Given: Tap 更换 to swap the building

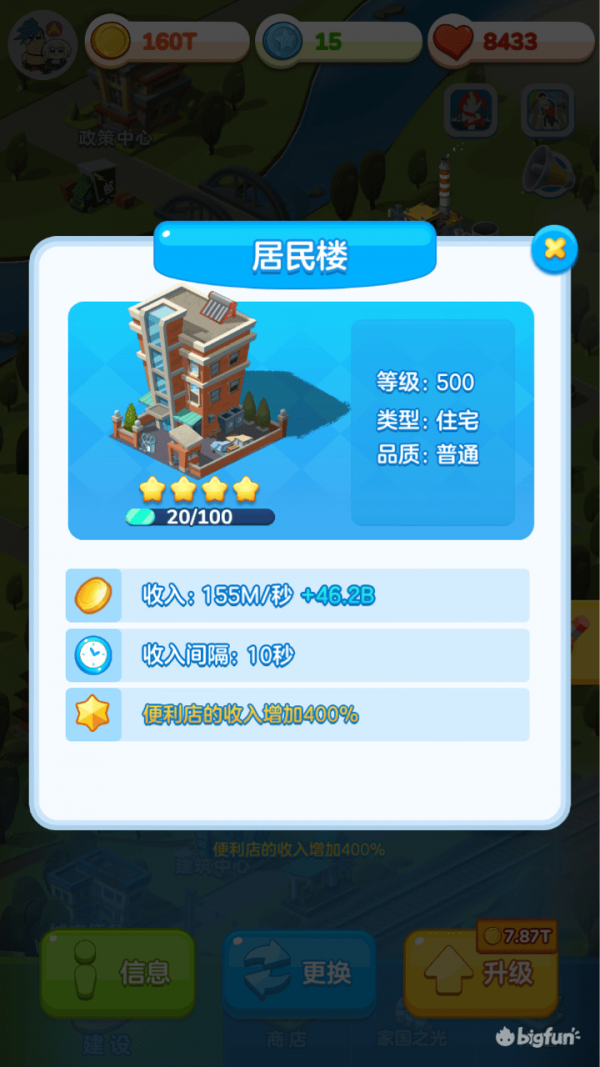Looking at the screenshot, I should click(299, 973).
